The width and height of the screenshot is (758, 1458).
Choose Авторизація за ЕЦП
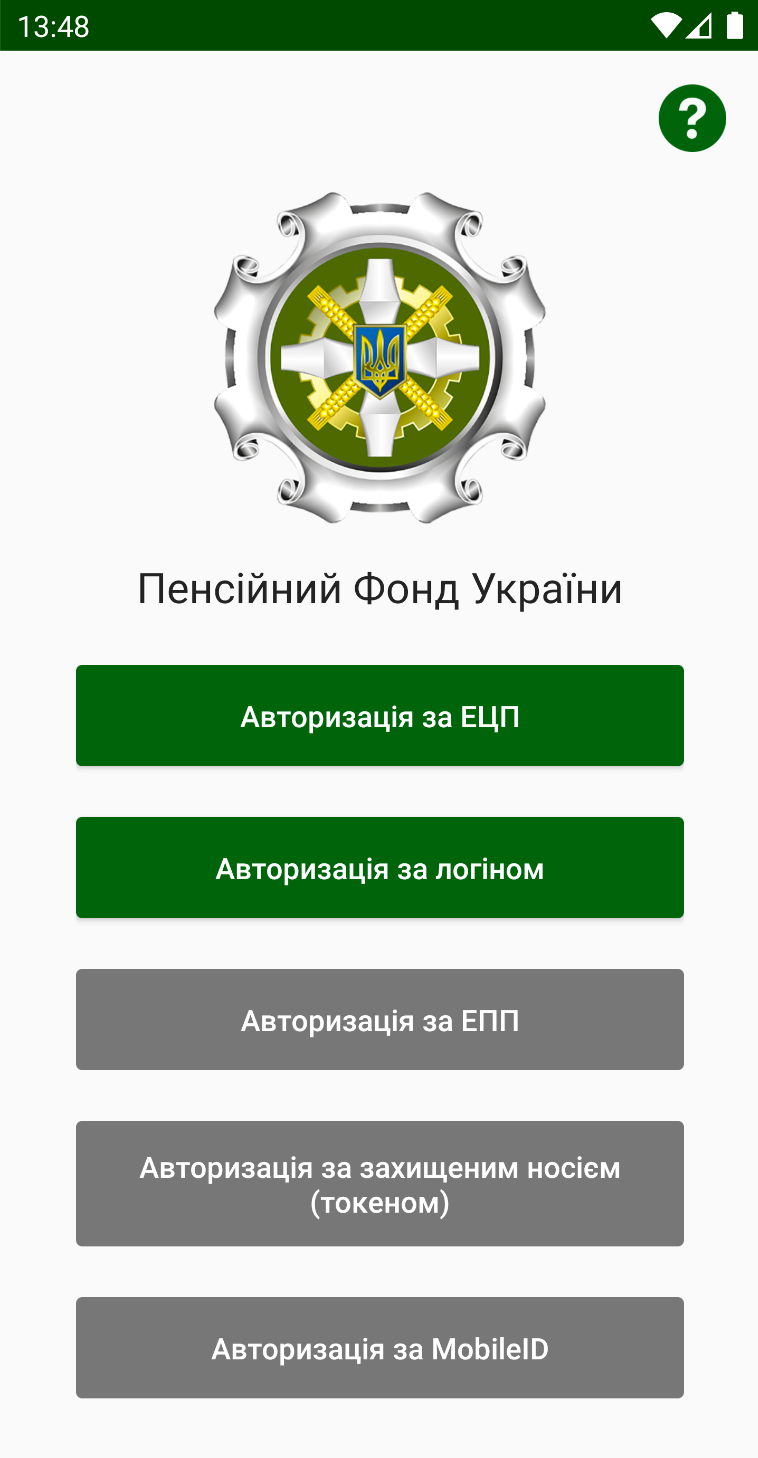tap(380, 716)
